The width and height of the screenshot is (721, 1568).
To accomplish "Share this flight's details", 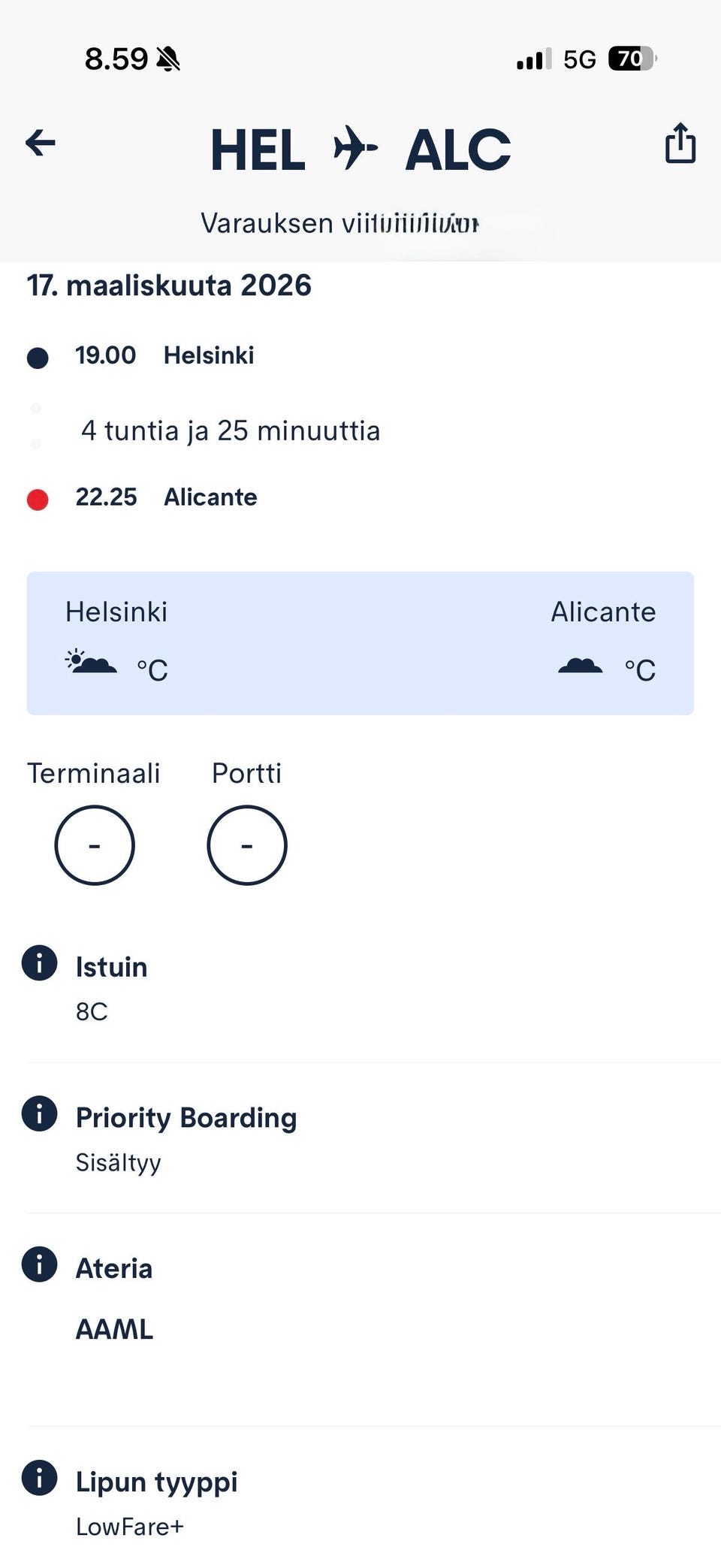I will click(x=680, y=144).
